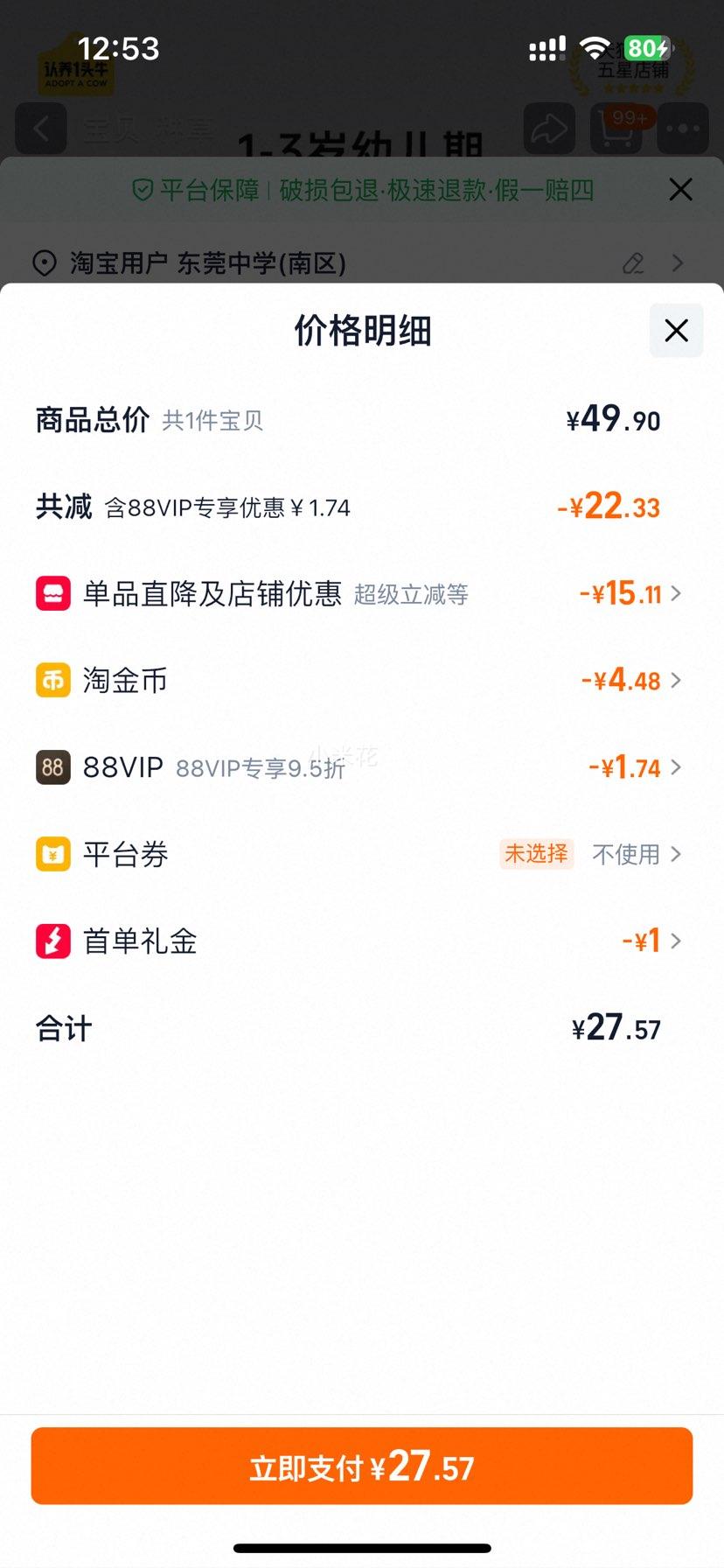Dismiss the dimmed order sheet behind
The width and height of the screenshot is (724, 1568).
680,189
